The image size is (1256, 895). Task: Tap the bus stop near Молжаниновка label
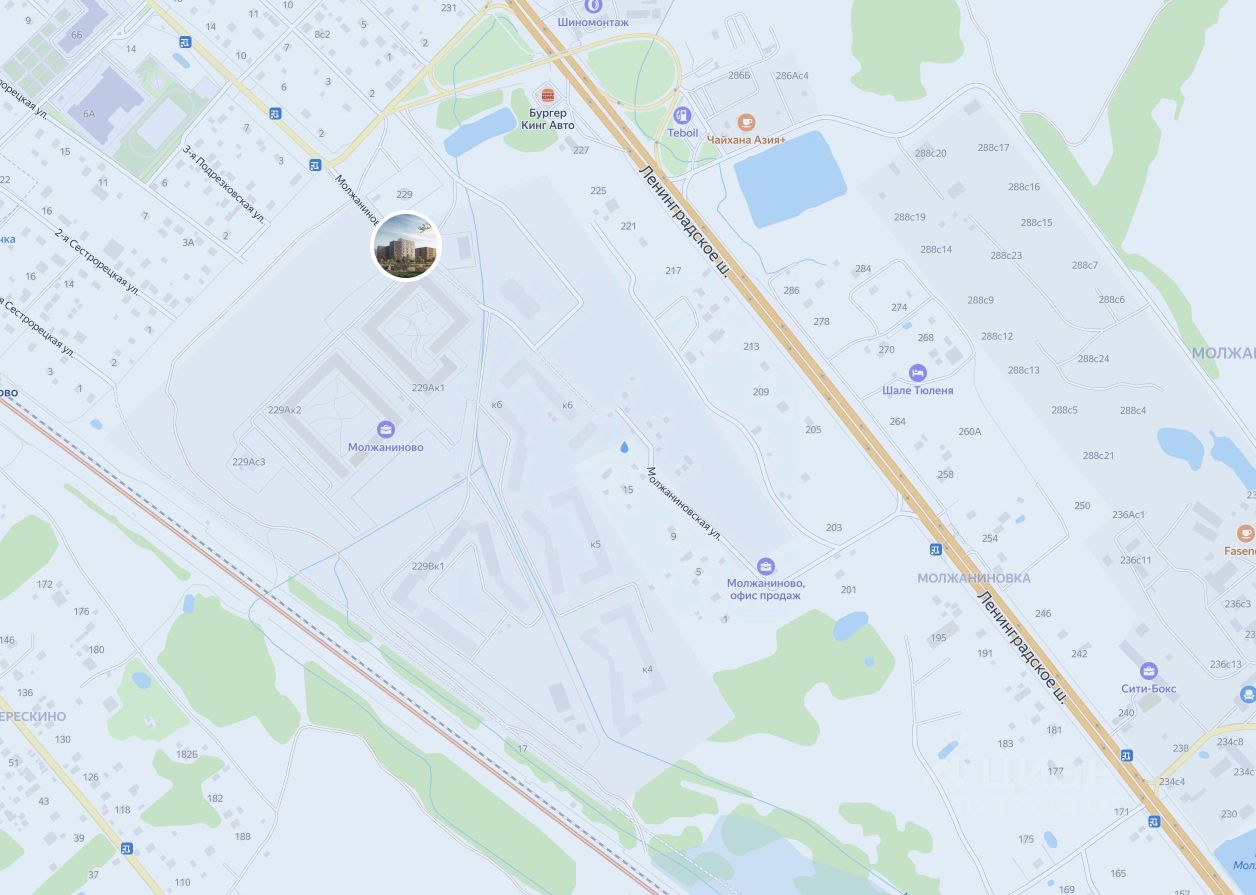935,549
